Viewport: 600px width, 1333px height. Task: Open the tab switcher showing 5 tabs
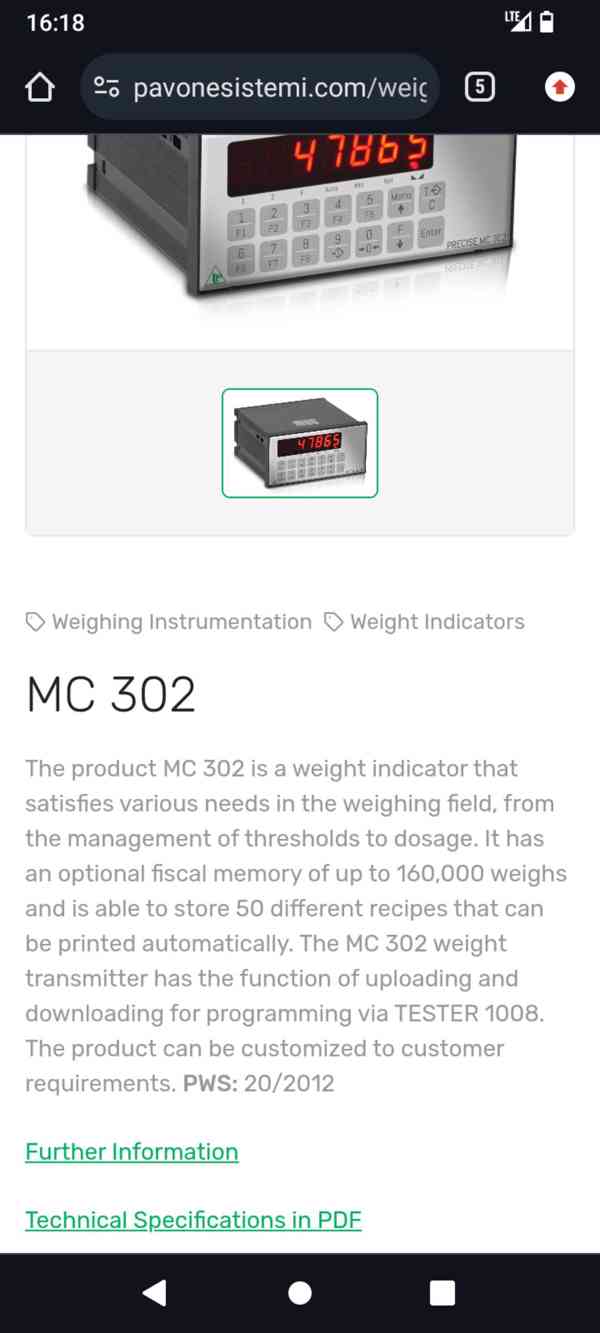[x=480, y=88]
